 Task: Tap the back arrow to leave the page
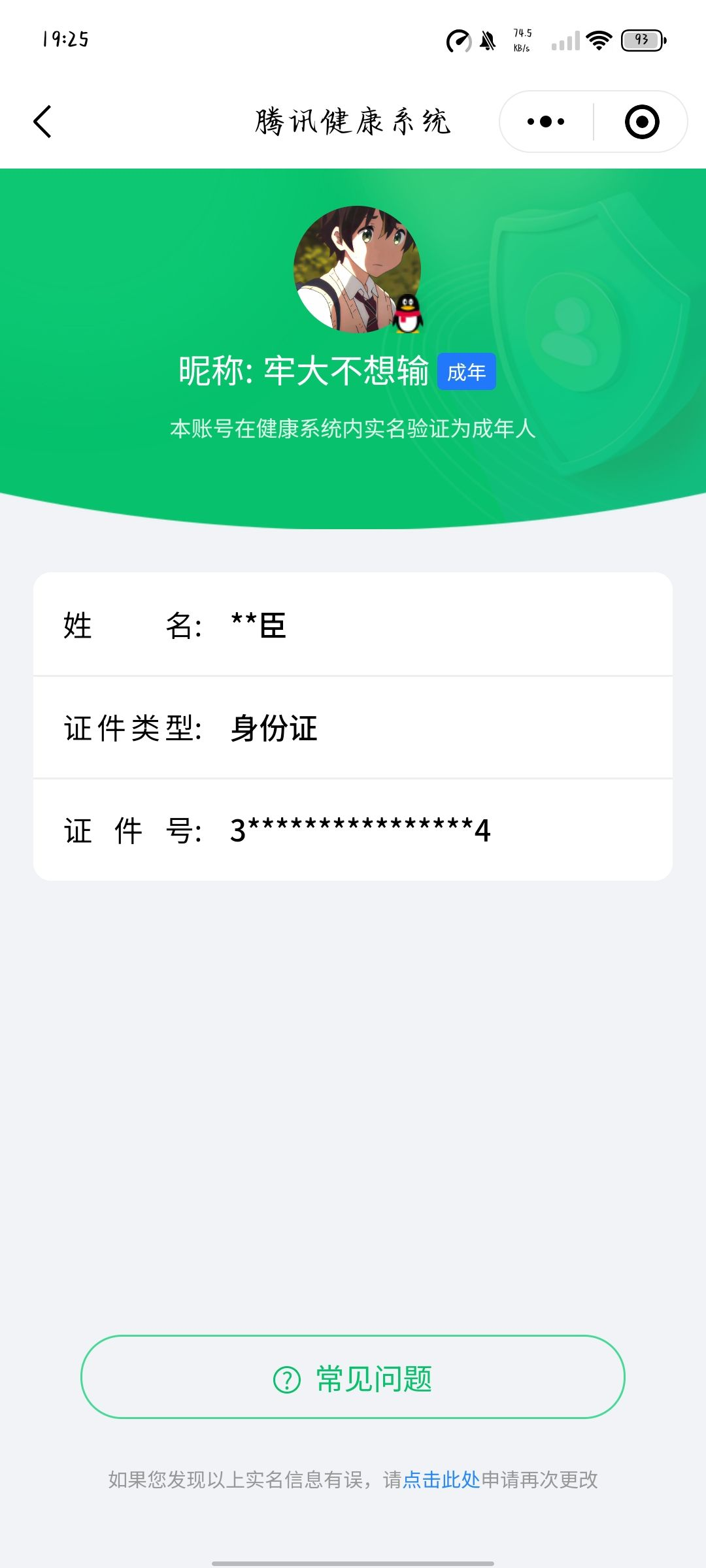[x=43, y=122]
